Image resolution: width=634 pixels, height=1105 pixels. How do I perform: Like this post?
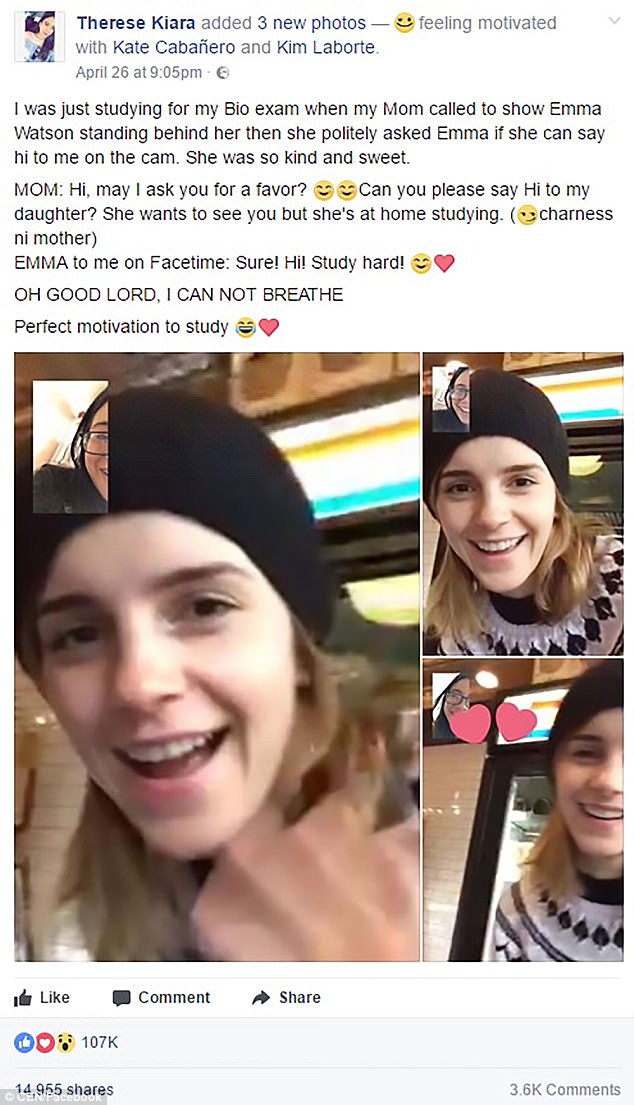pos(43,997)
